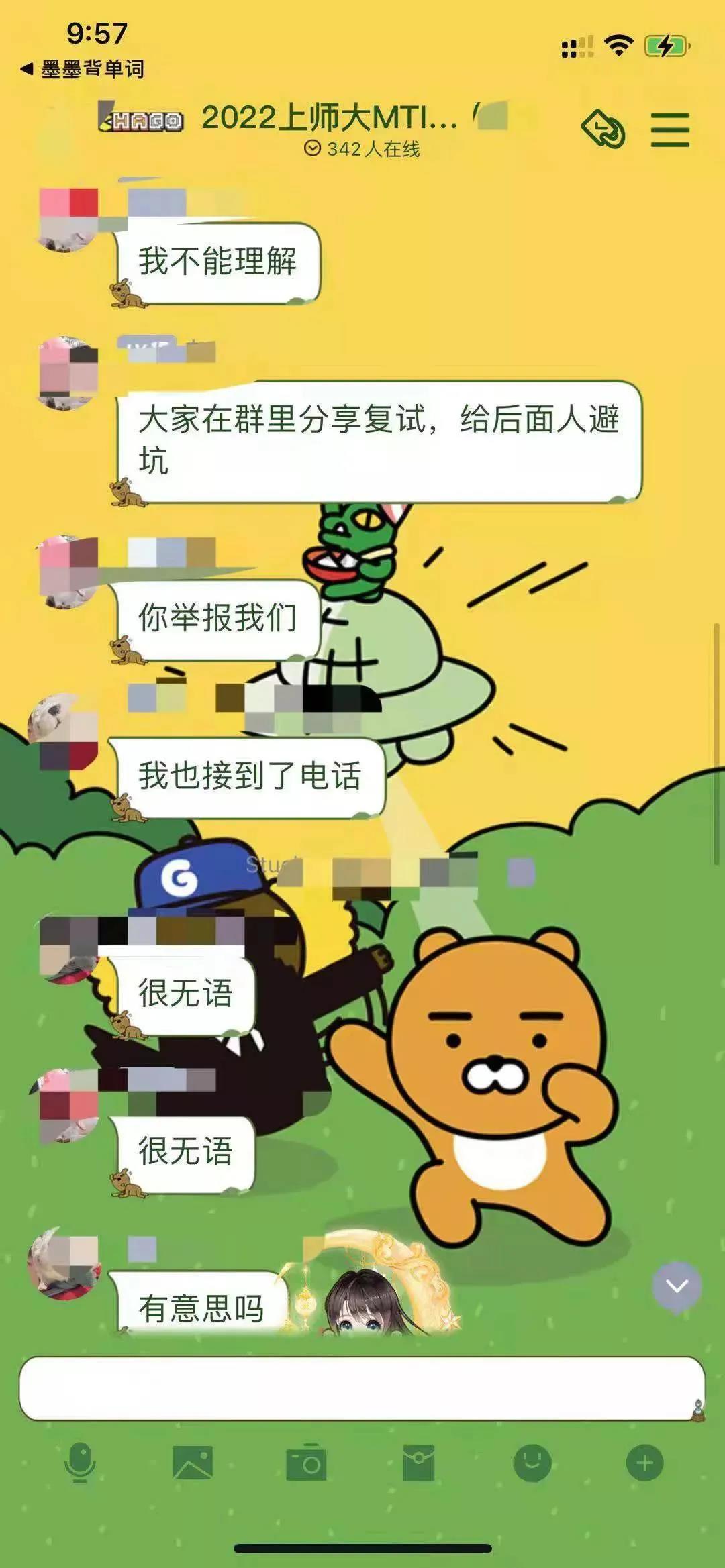Return to 墨墨背单词 app
The height and width of the screenshot is (1568, 725).
click(x=83, y=69)
